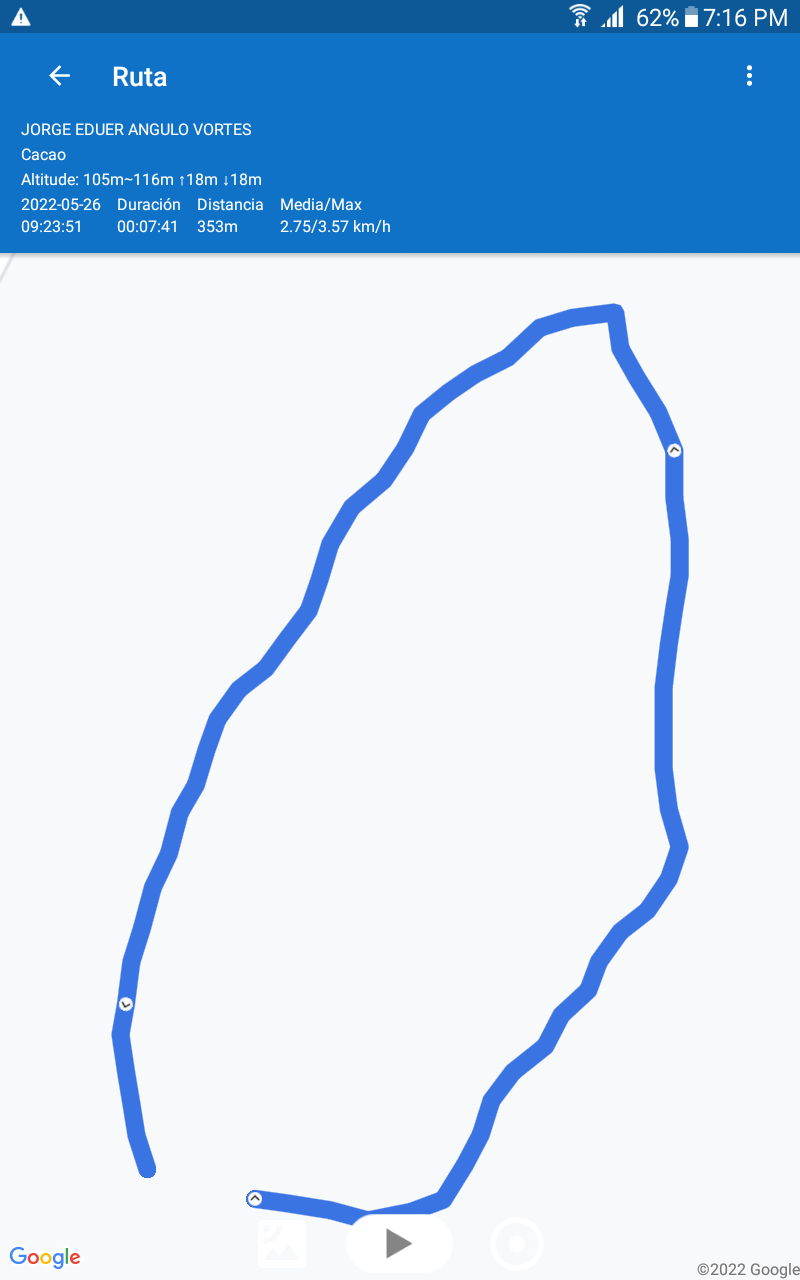Go back from the Ruta screen
This screenshot has height=1280, width=800.
pyautogui.click(x=59, y=76)
